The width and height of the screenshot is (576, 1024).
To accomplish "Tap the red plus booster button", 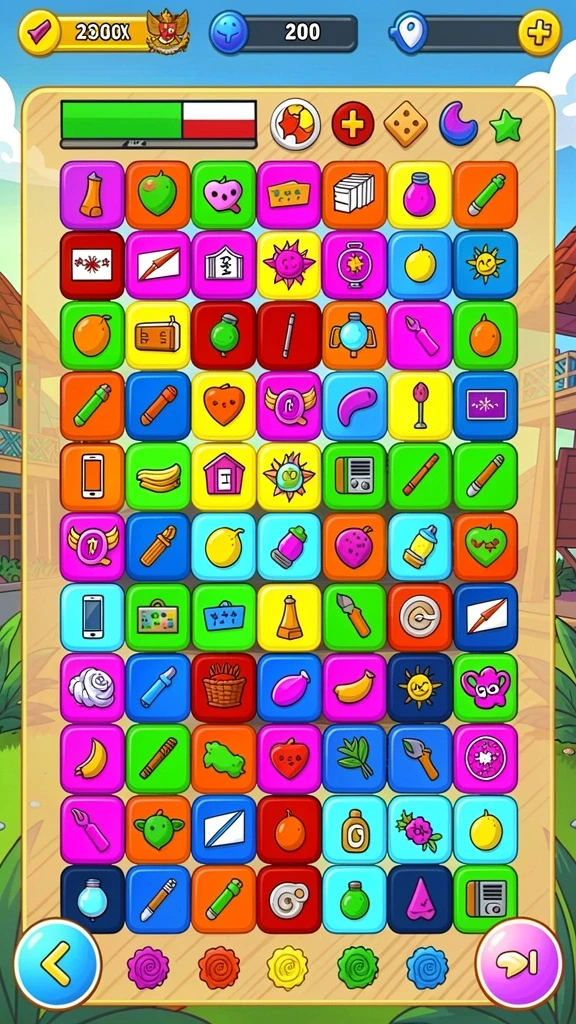I will click(353, 123).
